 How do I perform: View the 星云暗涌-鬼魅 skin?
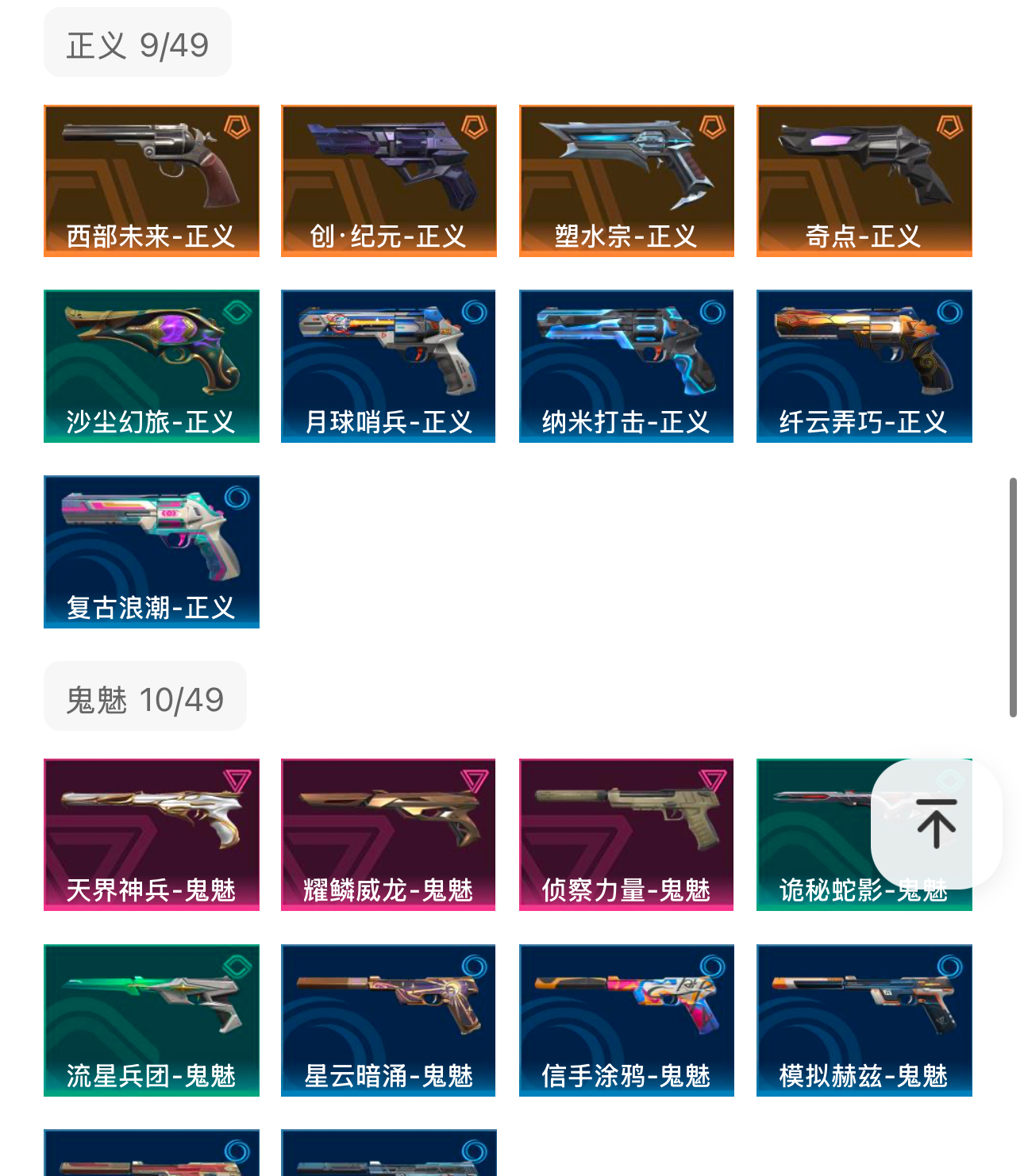[389, 1020]
